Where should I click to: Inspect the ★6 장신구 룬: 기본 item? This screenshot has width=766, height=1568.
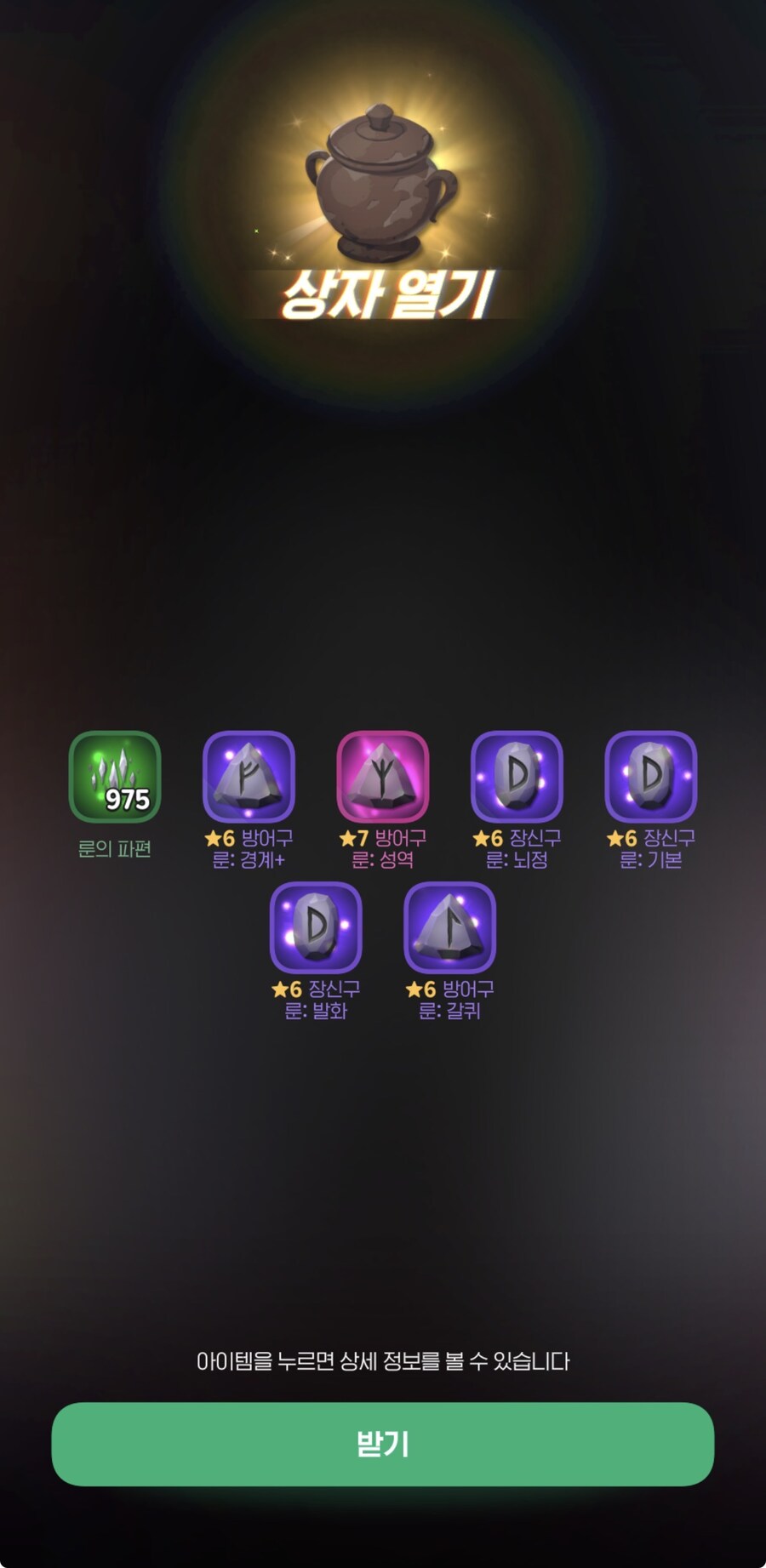coord(650,777)
